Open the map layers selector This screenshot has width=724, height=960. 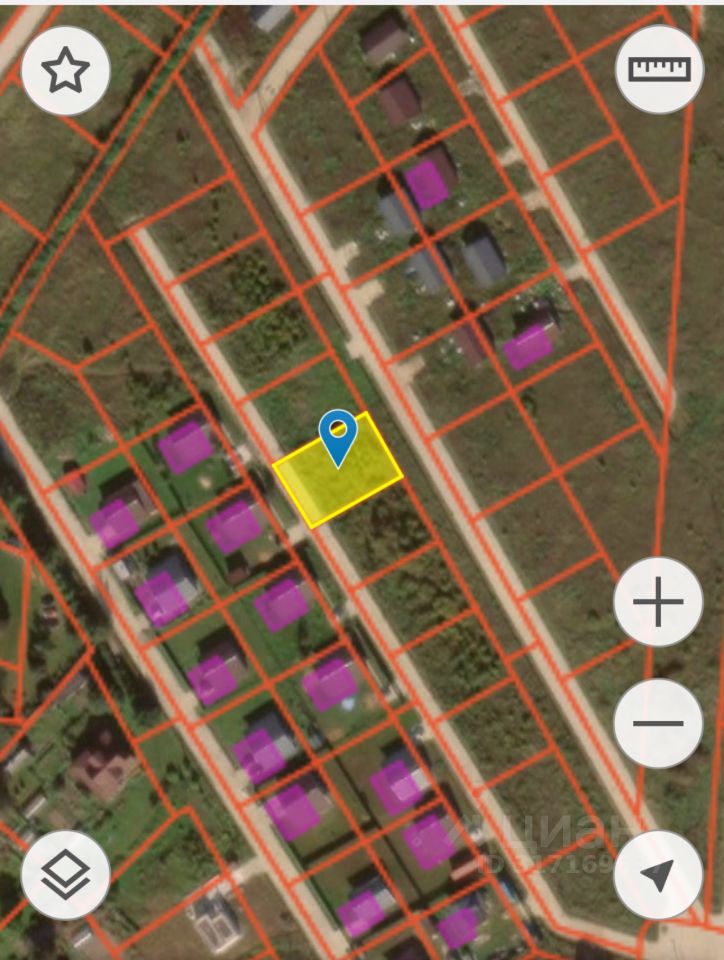66,875
